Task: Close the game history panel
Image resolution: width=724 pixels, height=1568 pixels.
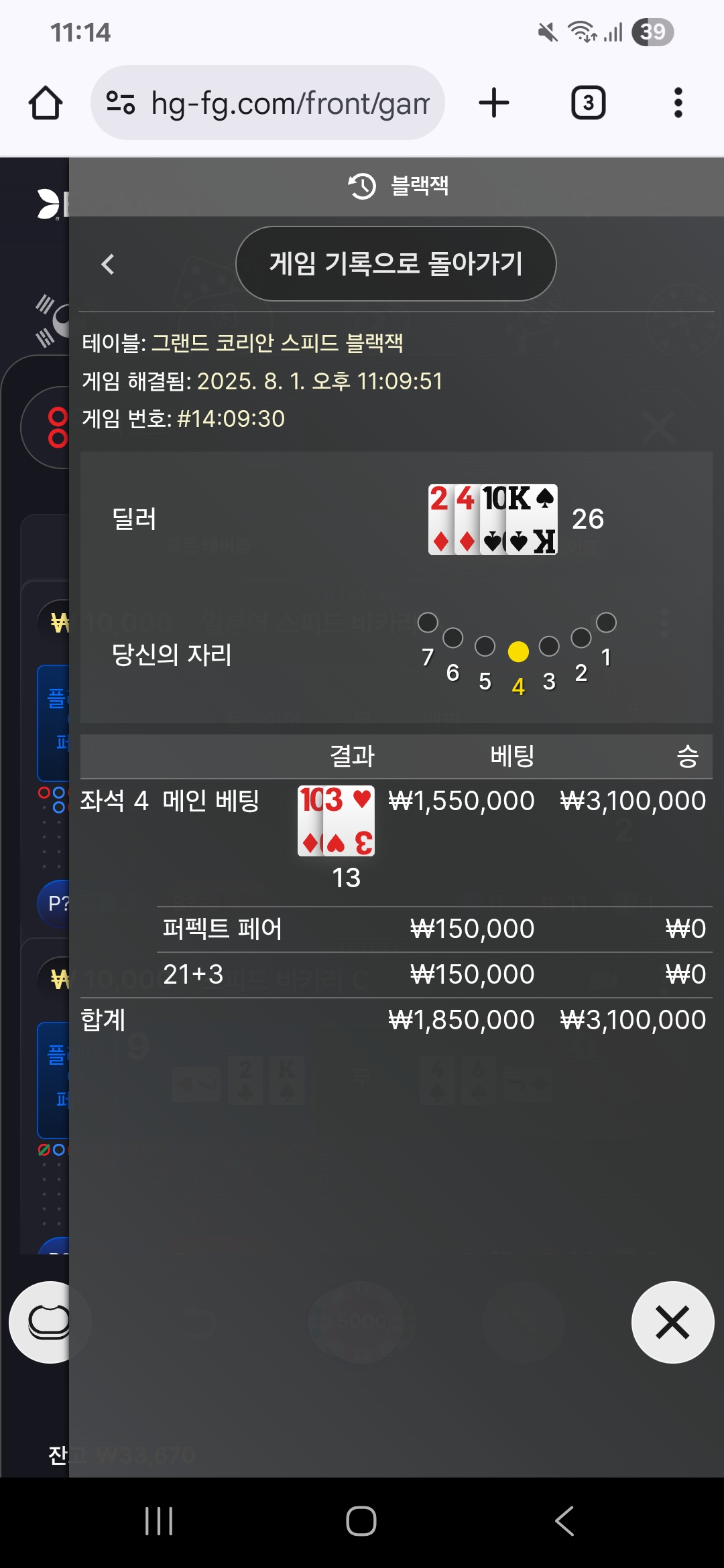Action: pos(672,1322)
